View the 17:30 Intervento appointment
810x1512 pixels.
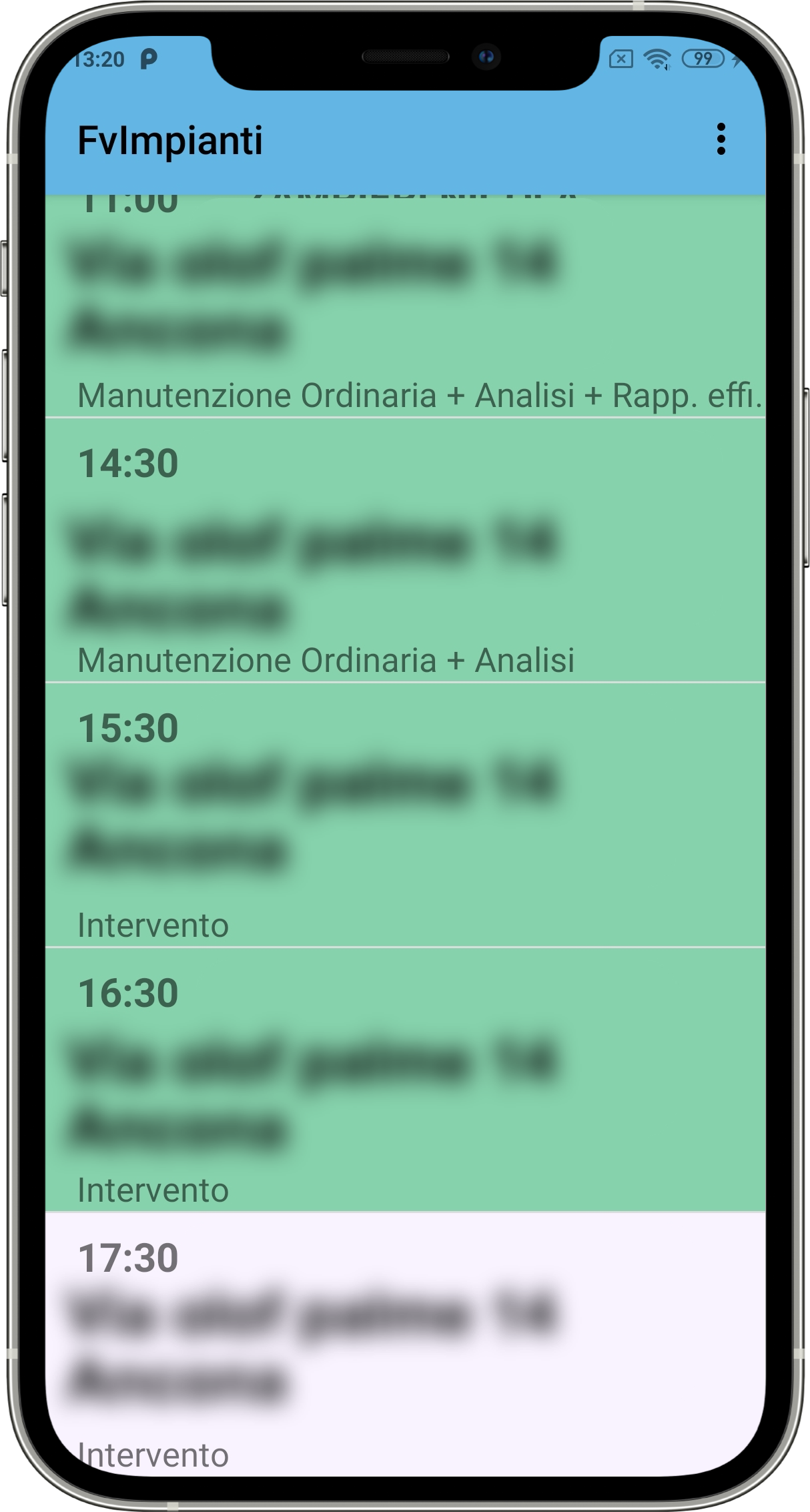click(405, 1343)
